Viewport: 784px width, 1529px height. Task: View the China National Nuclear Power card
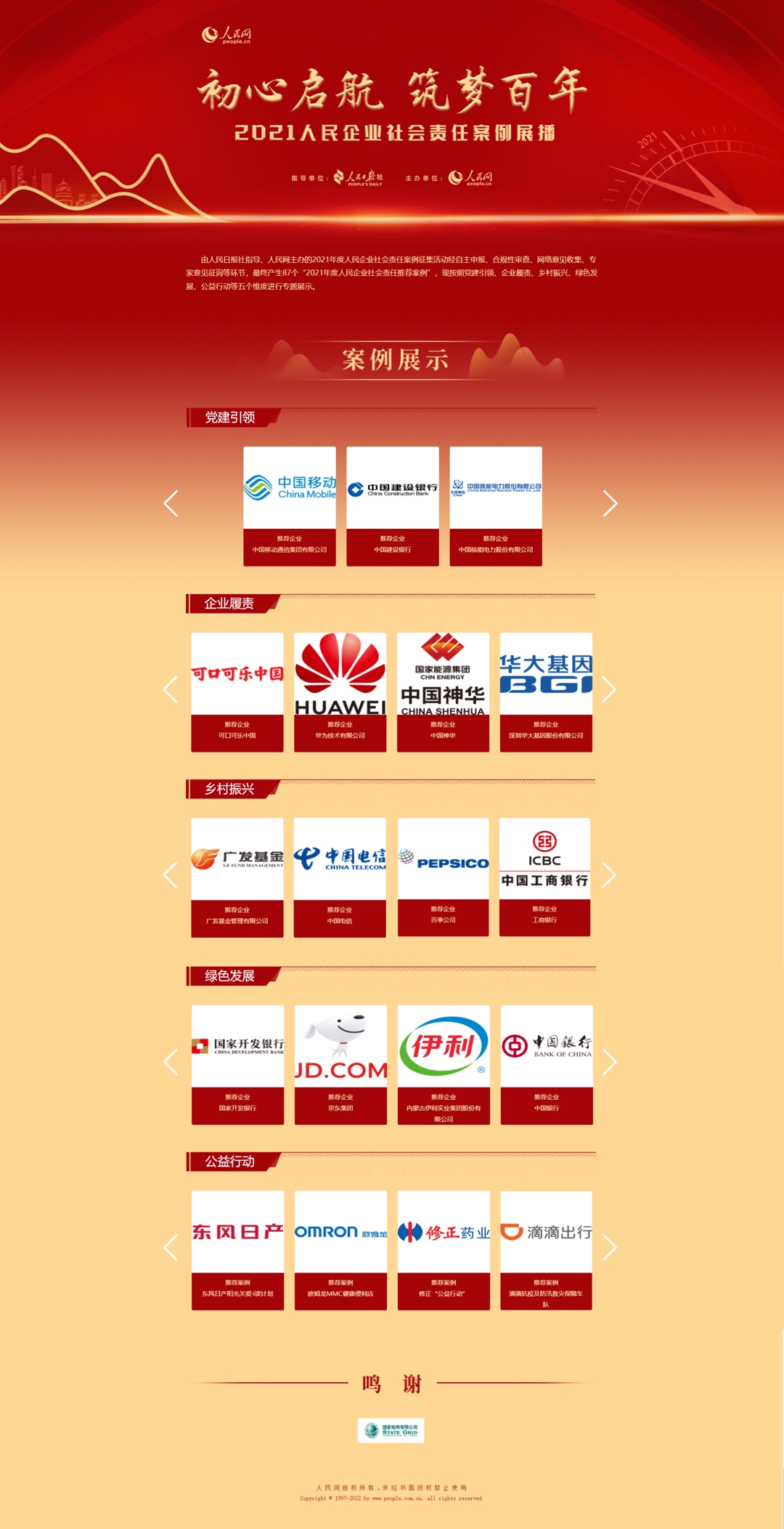tap(496, 506)
